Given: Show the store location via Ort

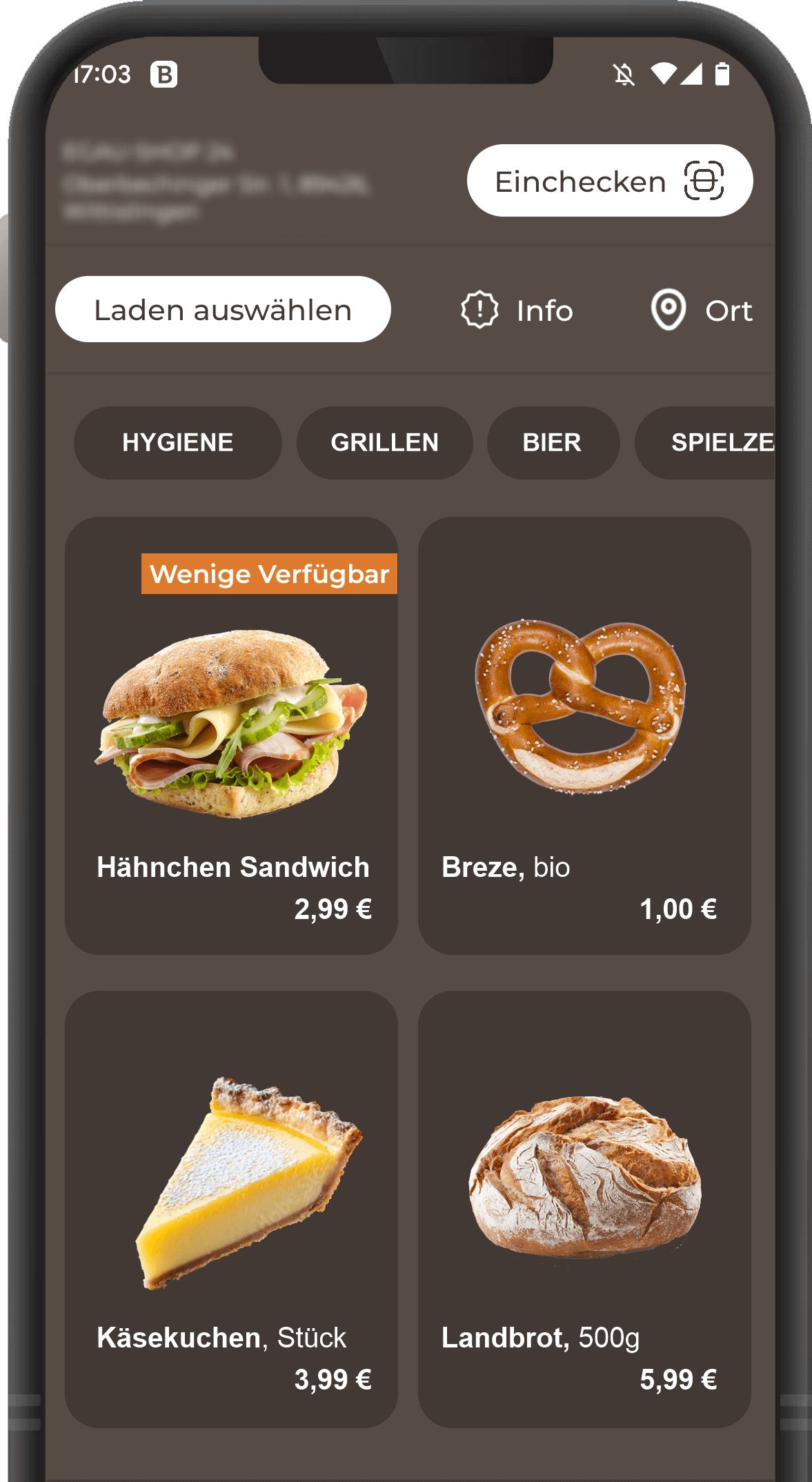Looking at the screenshot, I should click(702, 310).
